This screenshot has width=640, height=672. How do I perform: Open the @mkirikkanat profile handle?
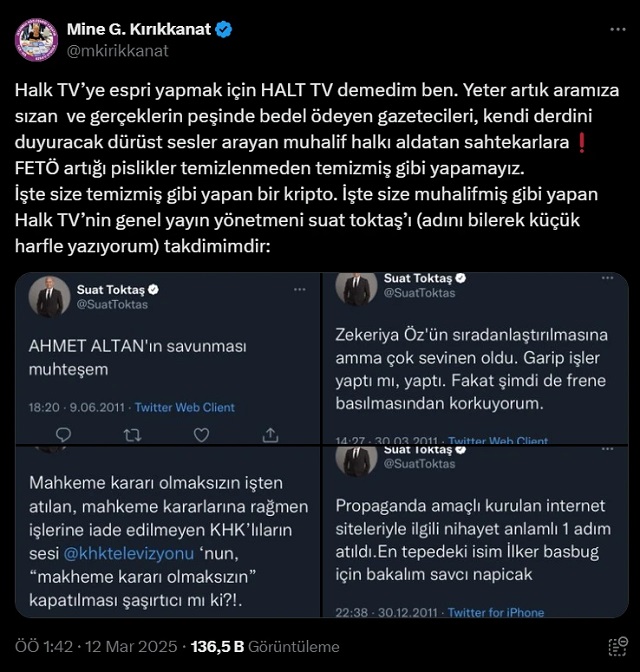tap(117, 51)
